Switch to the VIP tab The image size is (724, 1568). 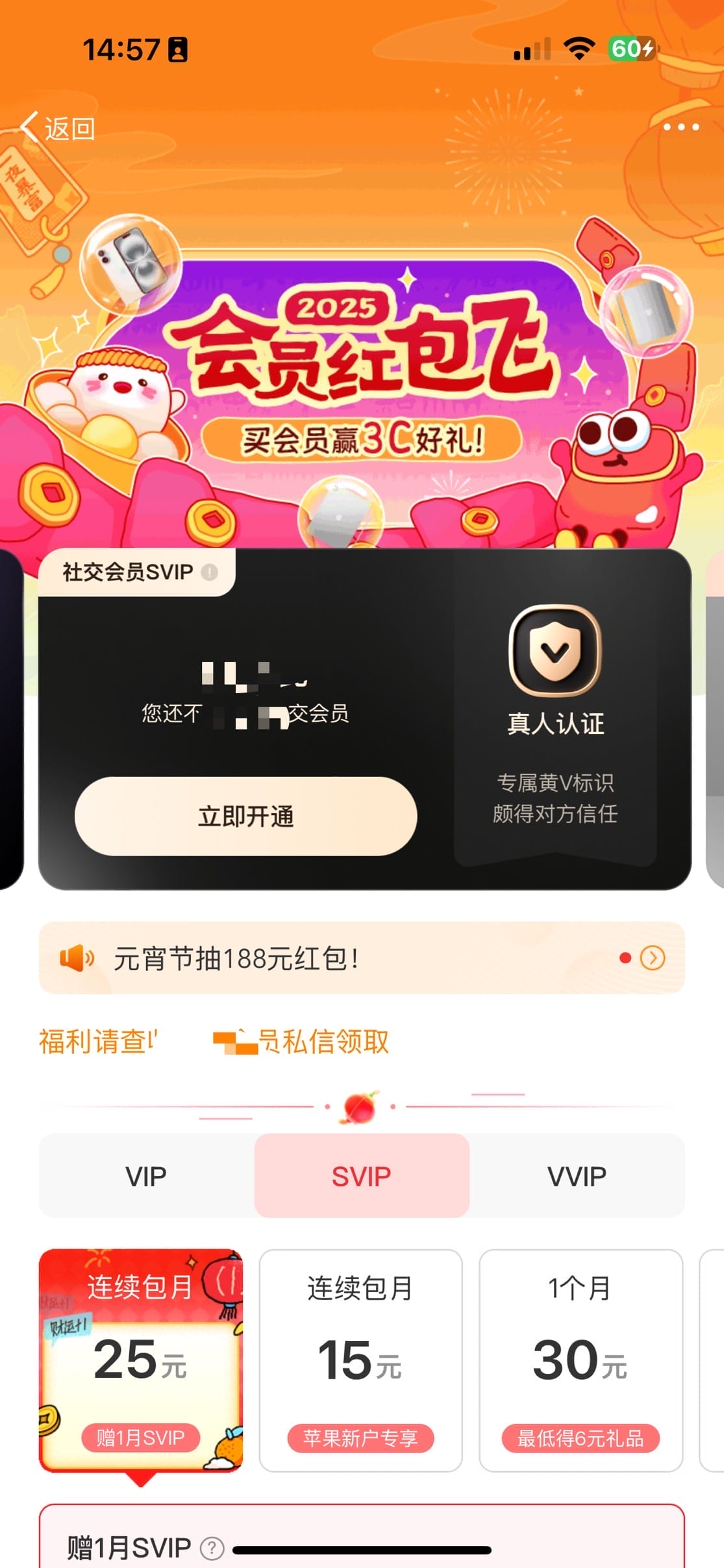pos(146,1176)
